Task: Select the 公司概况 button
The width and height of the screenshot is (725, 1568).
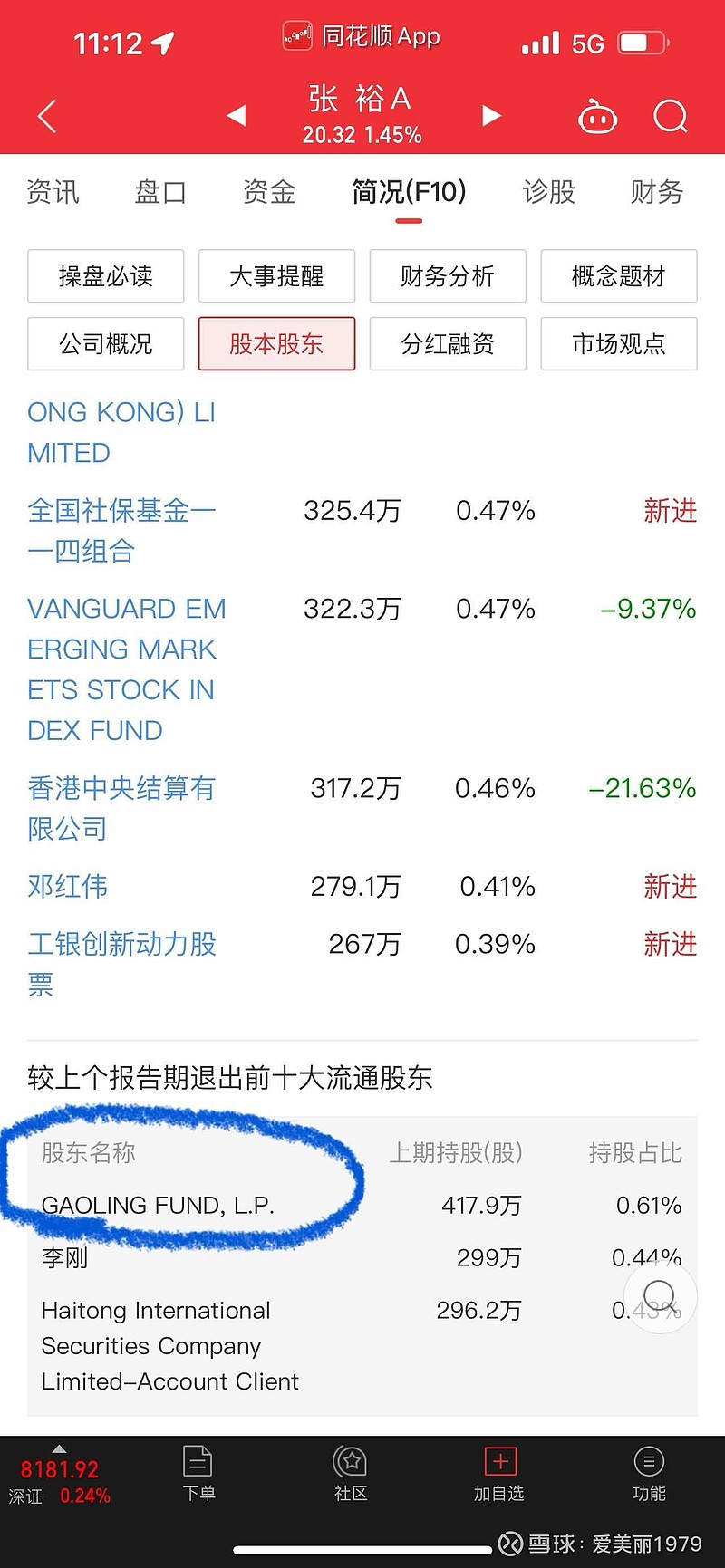Action: click(106, 344)
